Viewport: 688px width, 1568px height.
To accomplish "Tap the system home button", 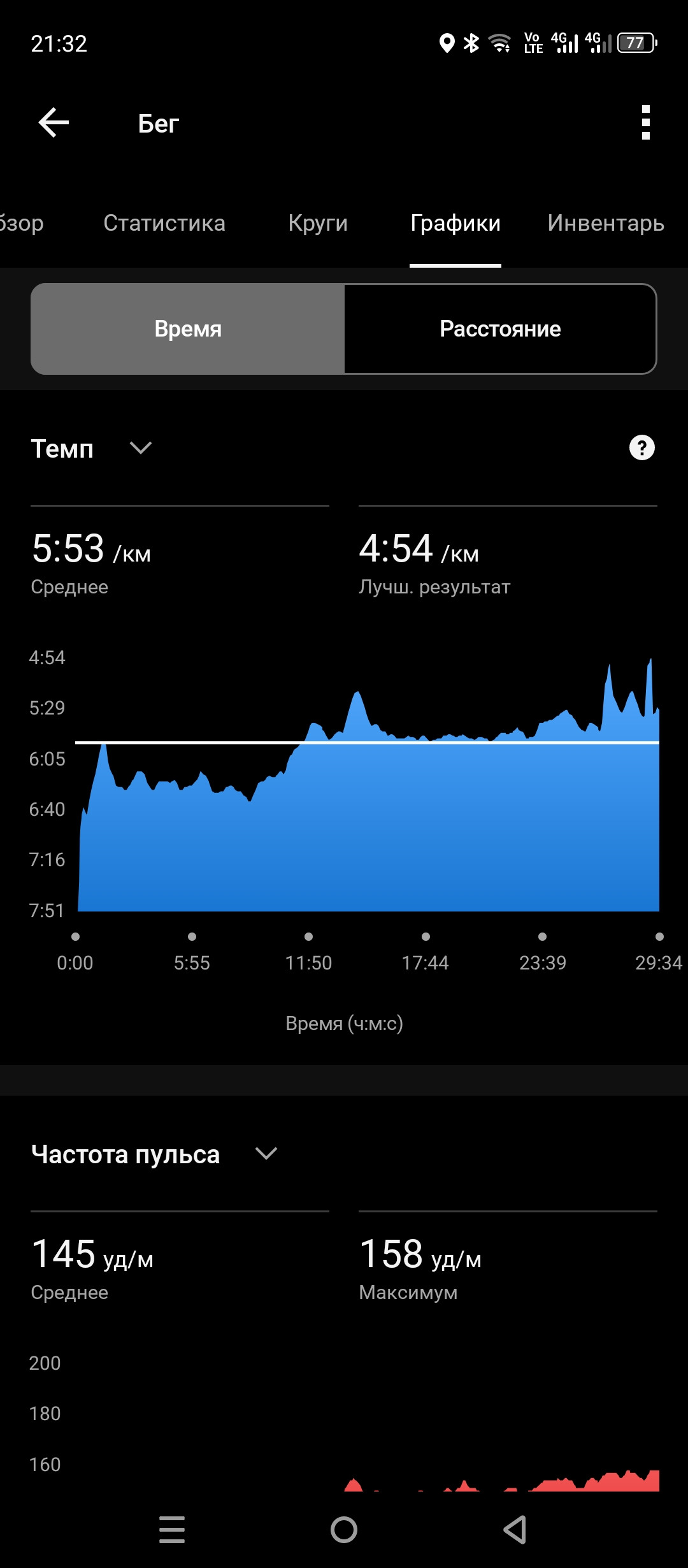I will pos(344,1530).
